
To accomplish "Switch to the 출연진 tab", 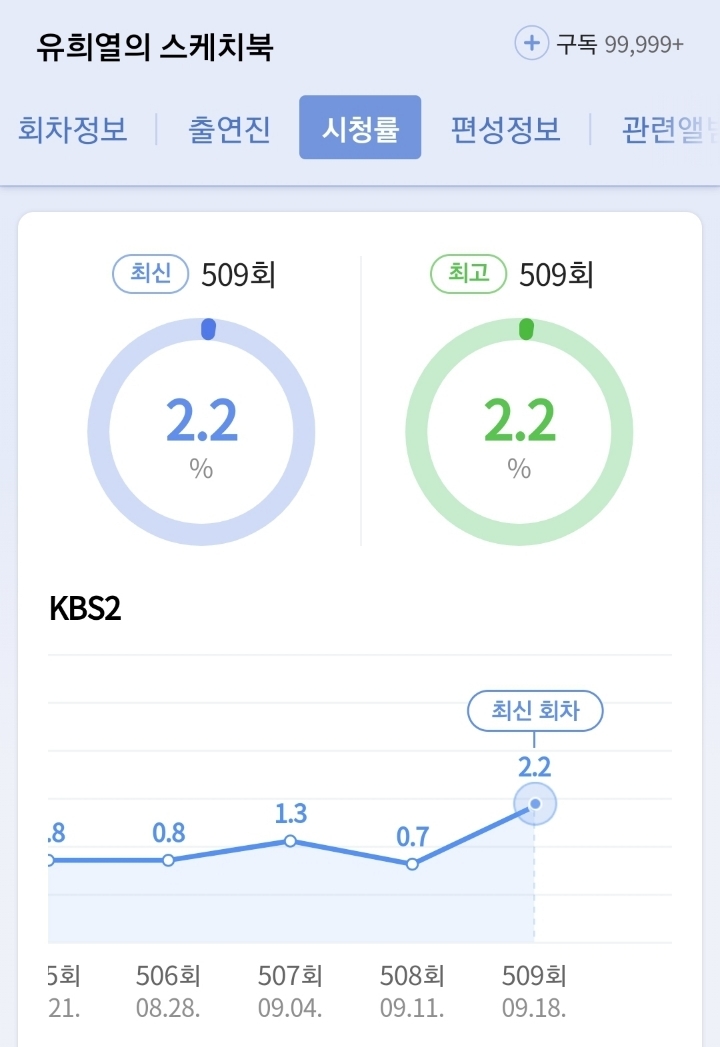I will coord(228,130).
